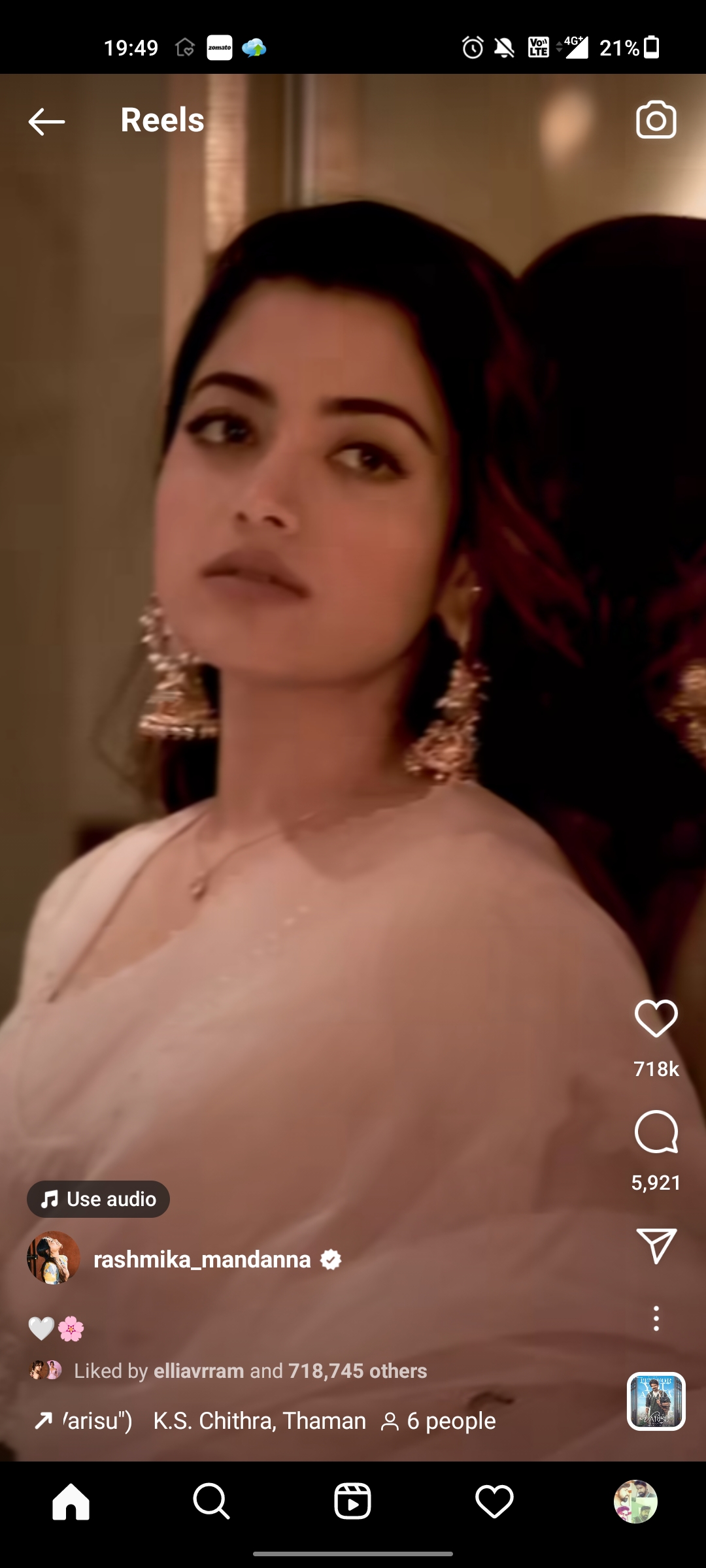The width and height of the screenshot is (706, 1568).
Task: Open the Activity heart tab
Action: (x=494, y=1501)
